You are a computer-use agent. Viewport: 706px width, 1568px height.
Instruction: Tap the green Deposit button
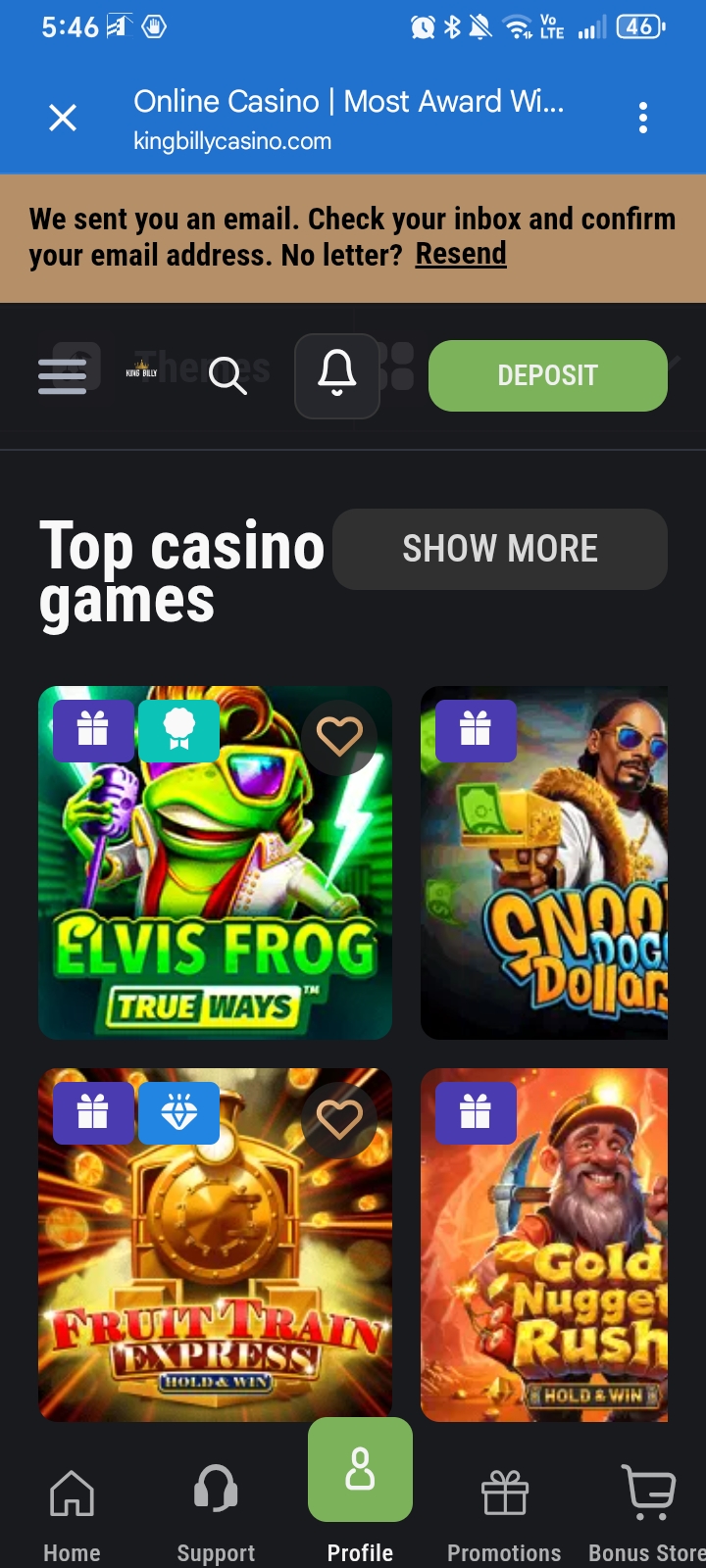coord(547,375)
